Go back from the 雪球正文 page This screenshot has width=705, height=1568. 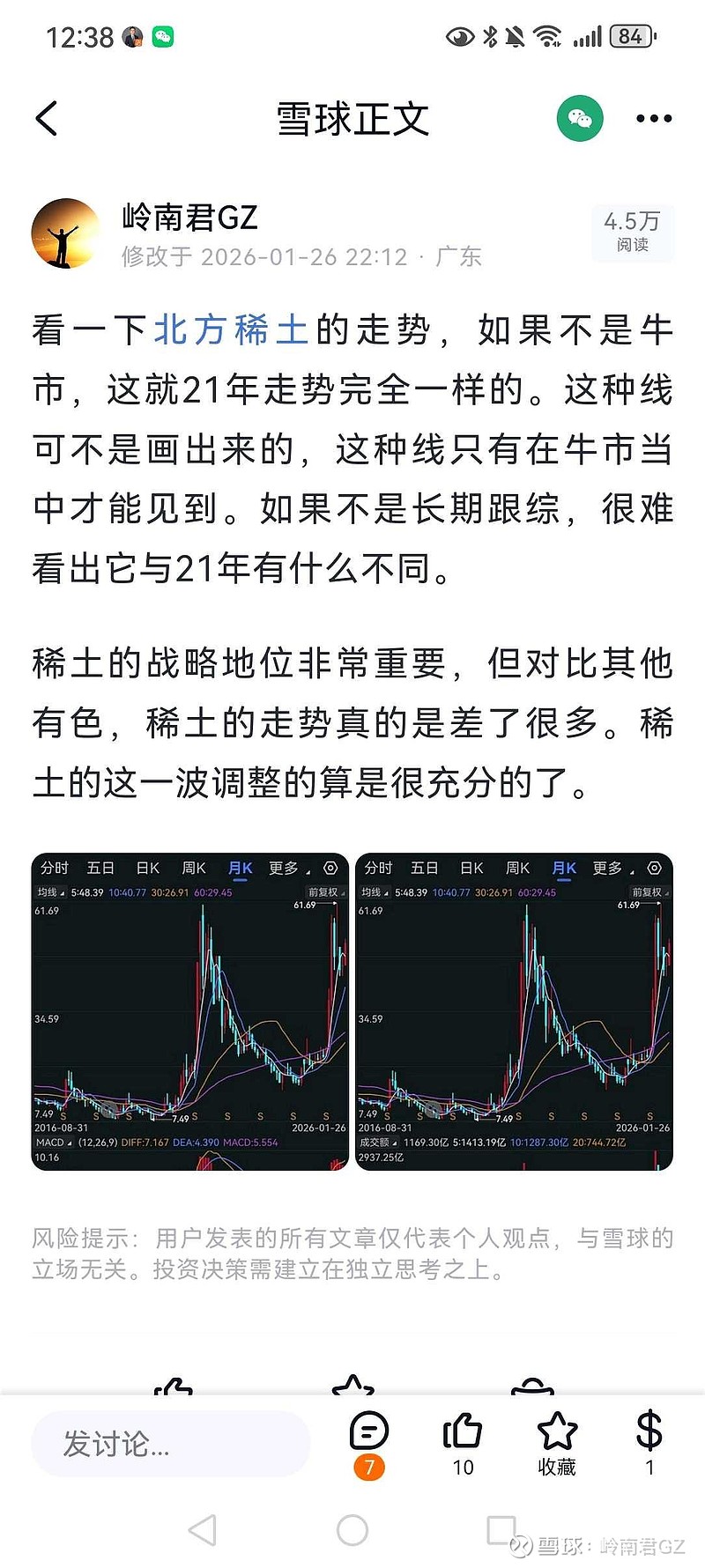(x=48, y=119)
